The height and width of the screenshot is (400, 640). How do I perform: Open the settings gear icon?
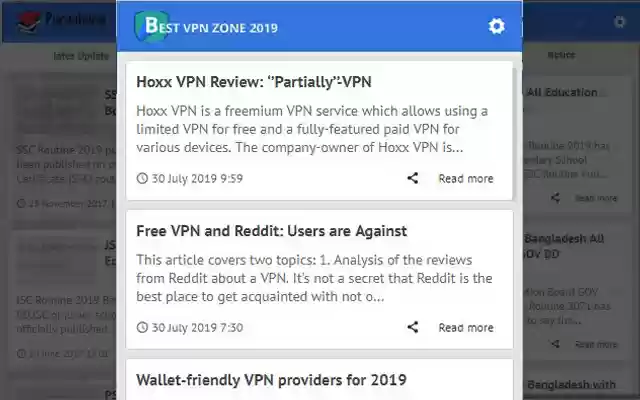(x=496, y=26)
